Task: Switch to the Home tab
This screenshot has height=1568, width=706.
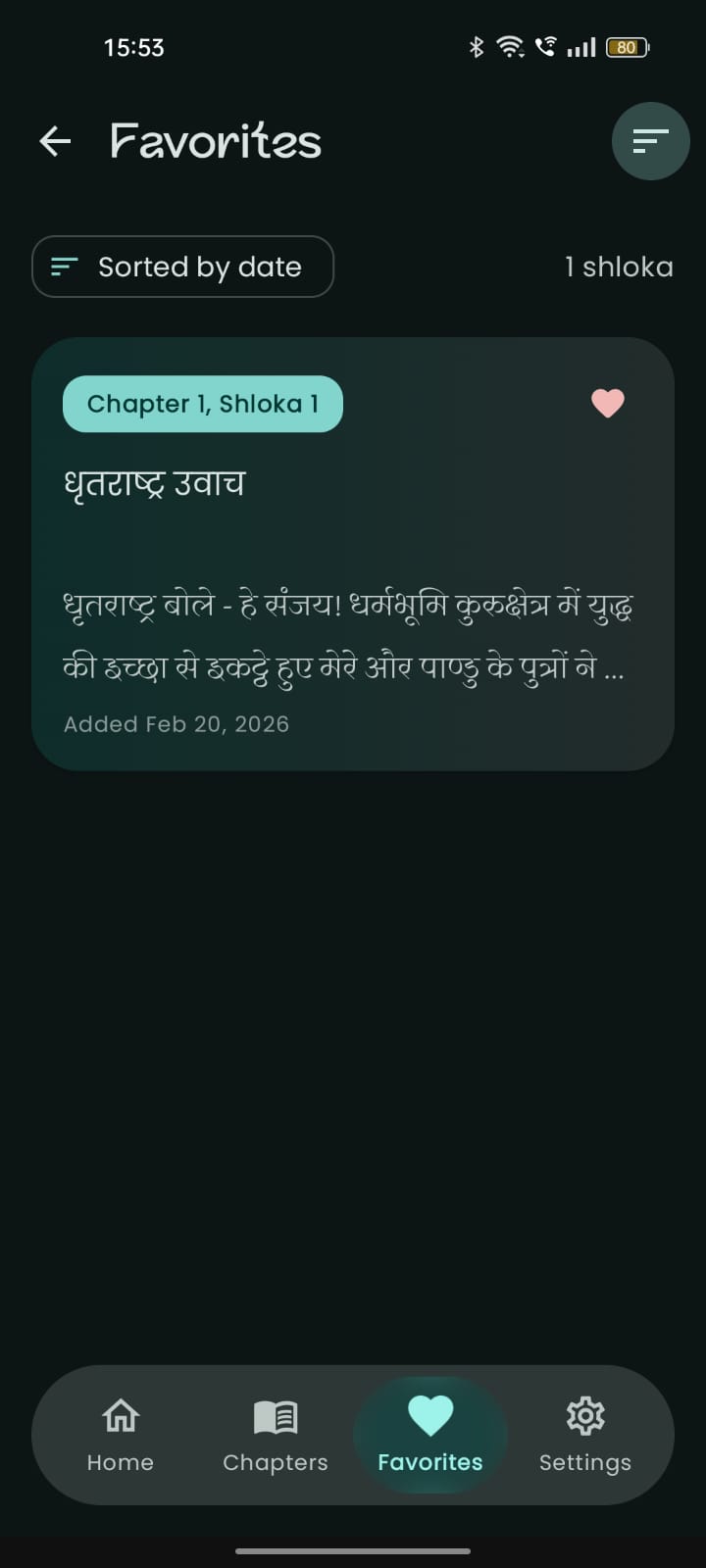Action: [121, 1435]
